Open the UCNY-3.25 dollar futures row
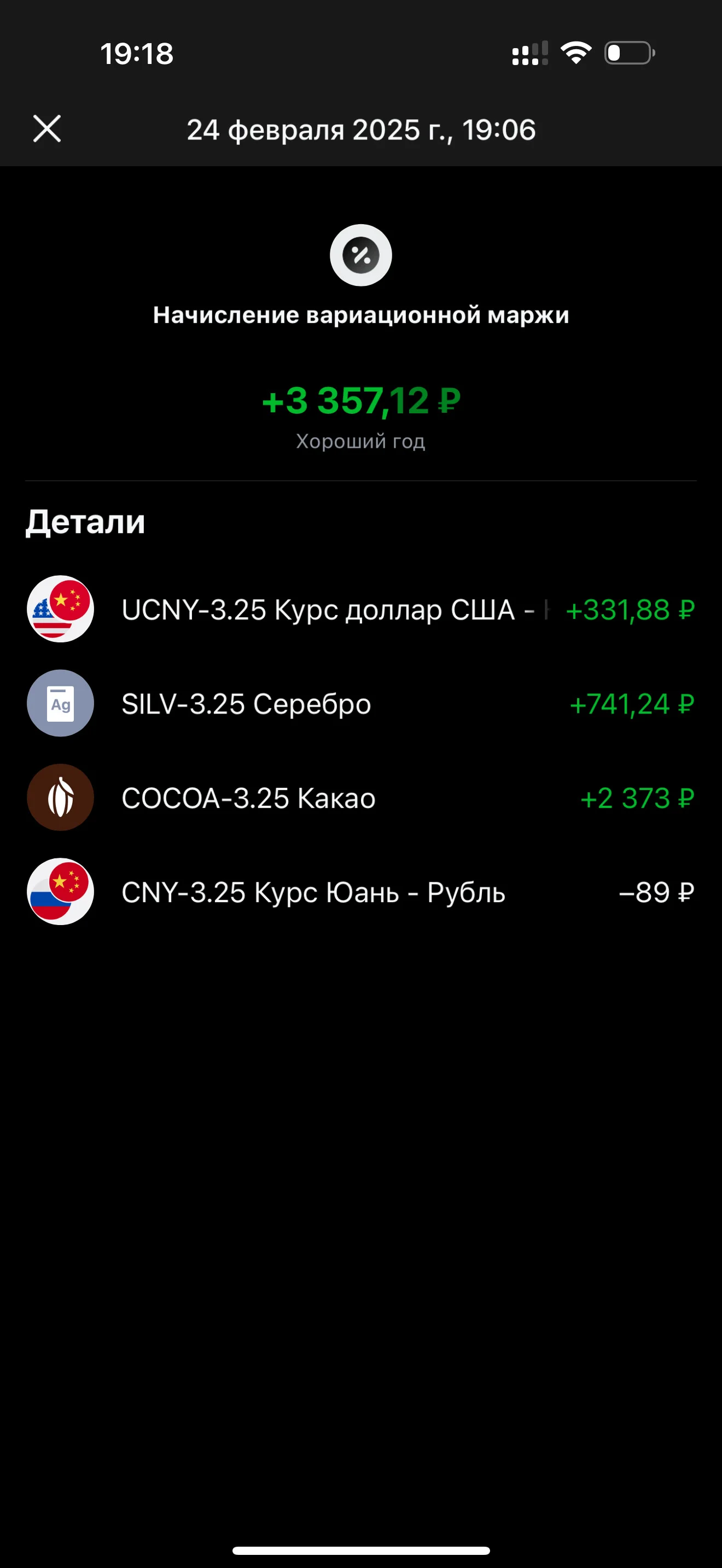Viewport: 722px width, 1568px height. point(361,609)
